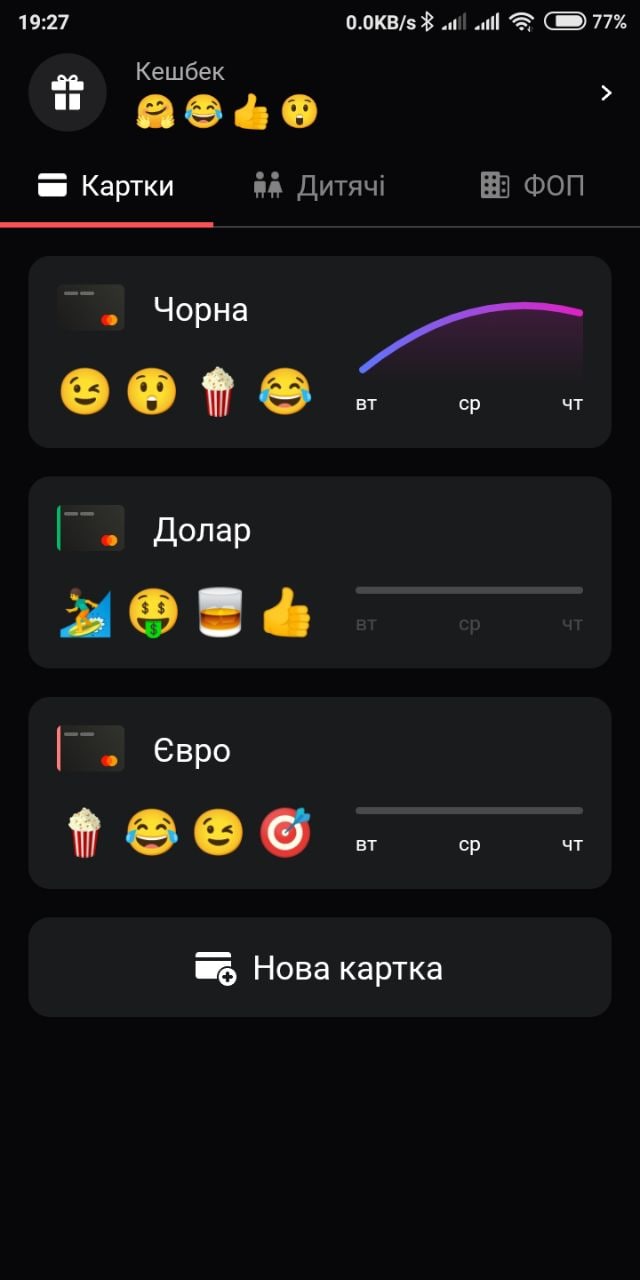Open the Євро card
Screen dimensions: 640x1280
[319, 792]
